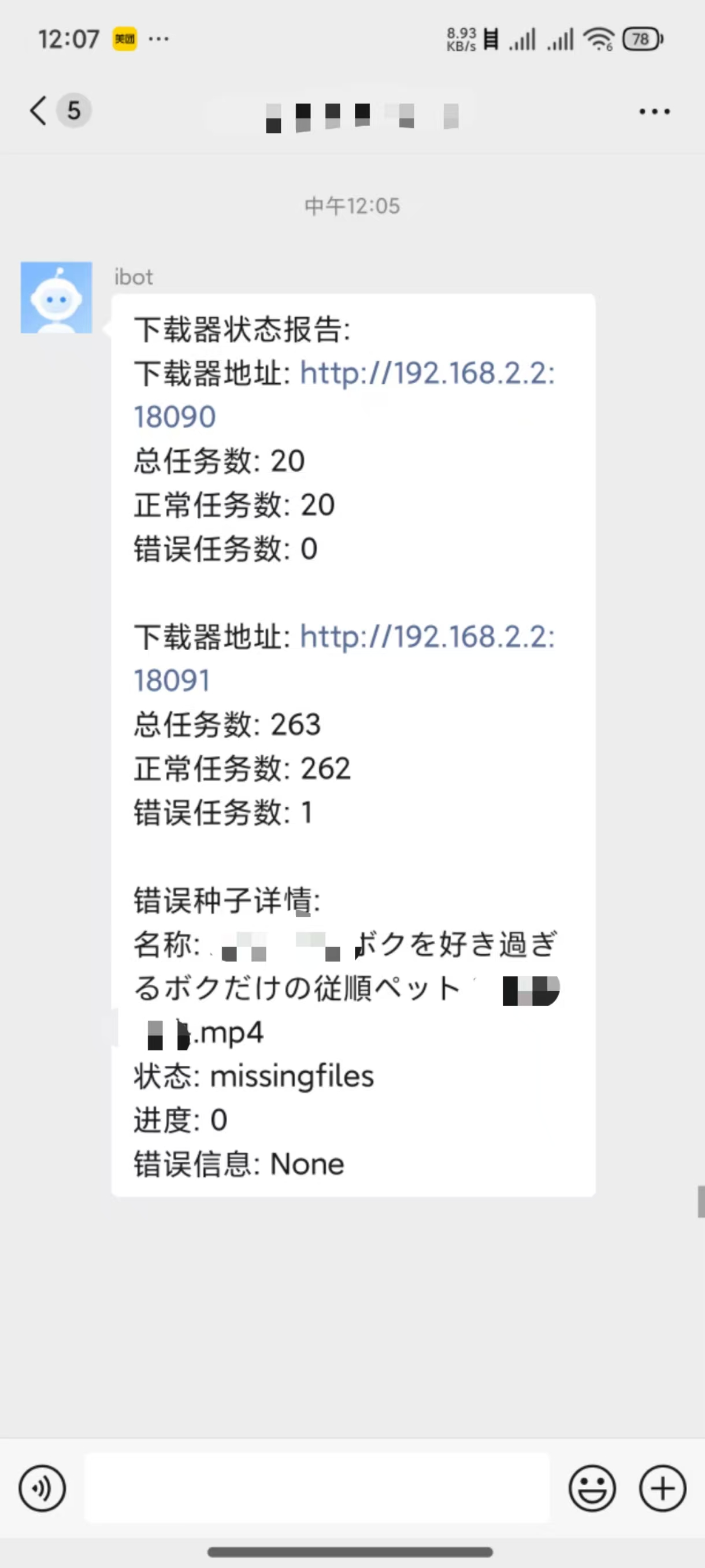Open the chat overflow menu

coord(655,112)
